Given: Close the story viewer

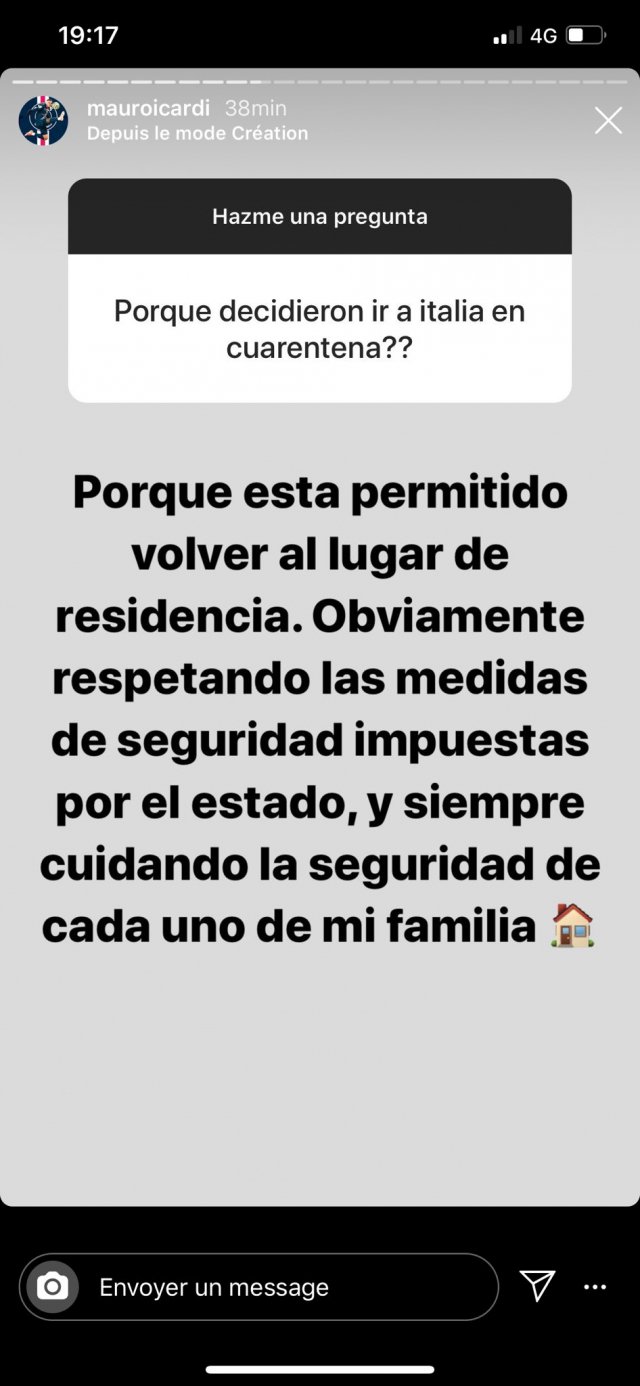Looking at the screenshot, I should pyautogui.click(x=608, y=121).
